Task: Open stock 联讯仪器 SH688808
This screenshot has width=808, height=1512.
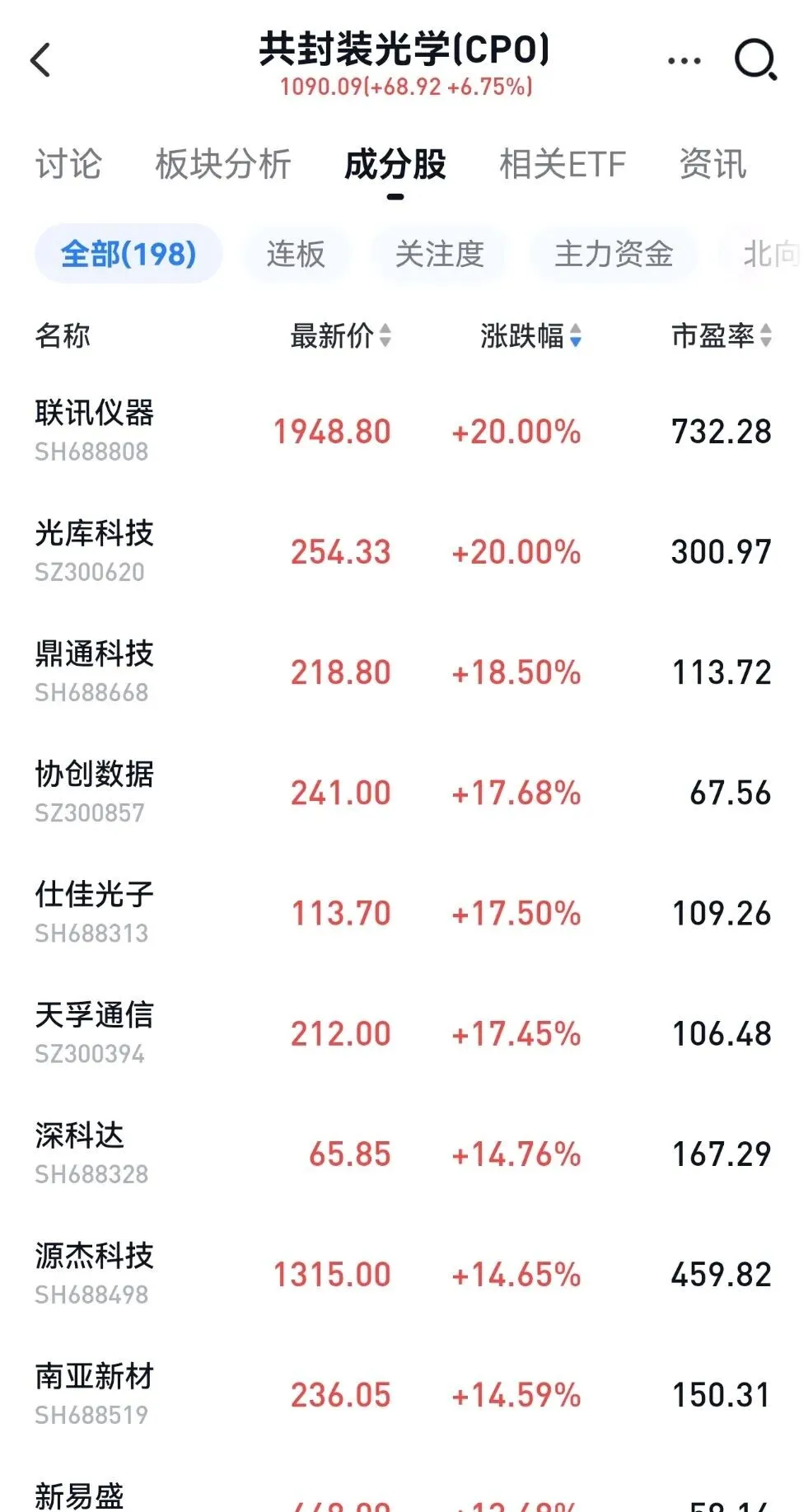Action: coord(404,431)
